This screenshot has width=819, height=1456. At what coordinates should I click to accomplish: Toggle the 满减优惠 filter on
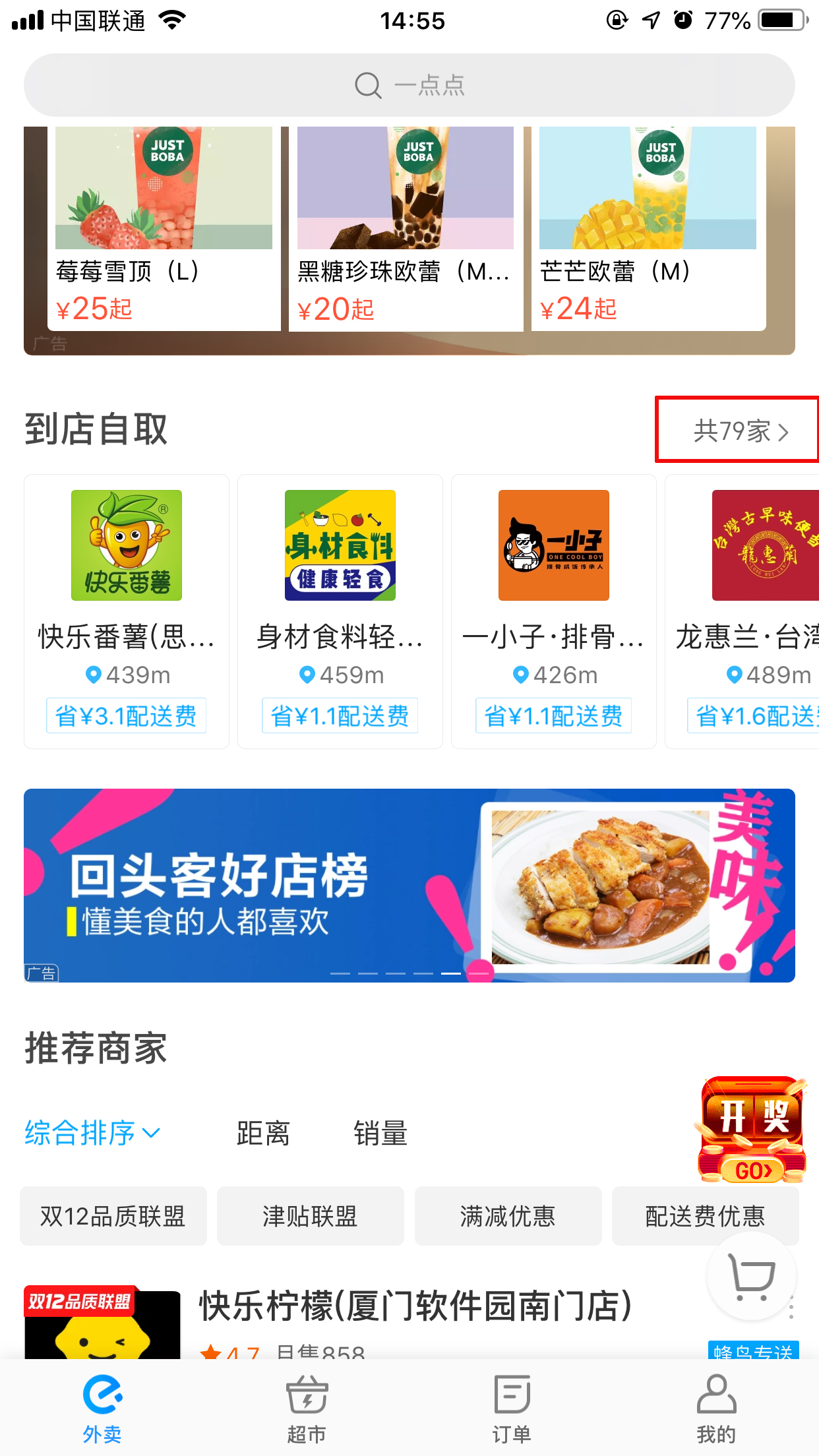click(x=508, y=1215)
